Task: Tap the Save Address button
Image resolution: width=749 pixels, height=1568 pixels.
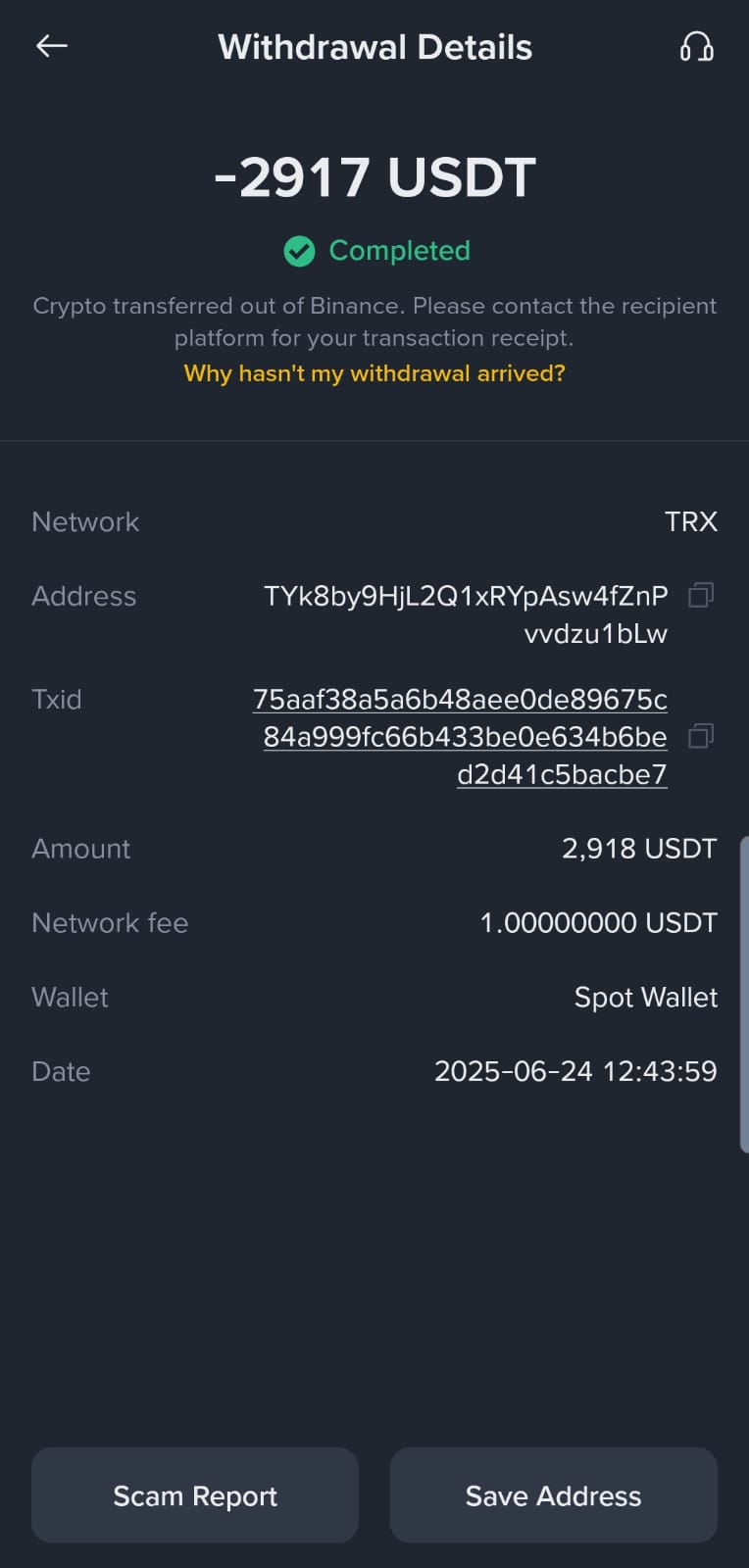Action: (x=554, y=1495)
